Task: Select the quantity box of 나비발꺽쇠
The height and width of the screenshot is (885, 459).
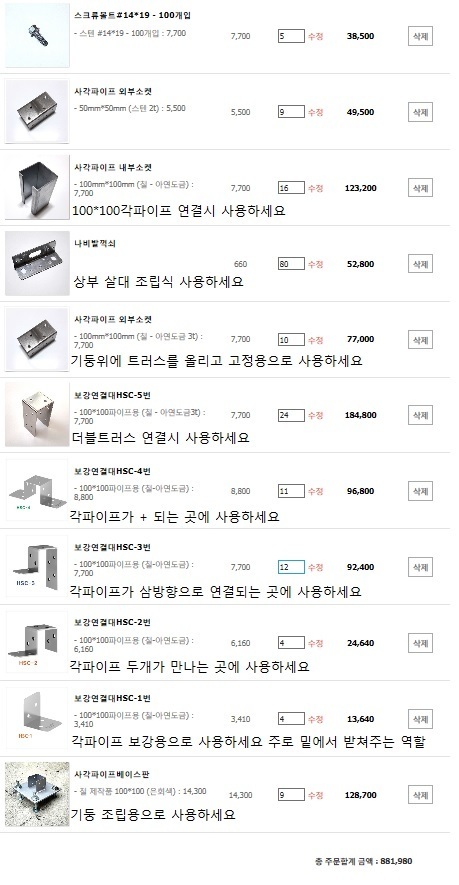Action: [291, 264]
